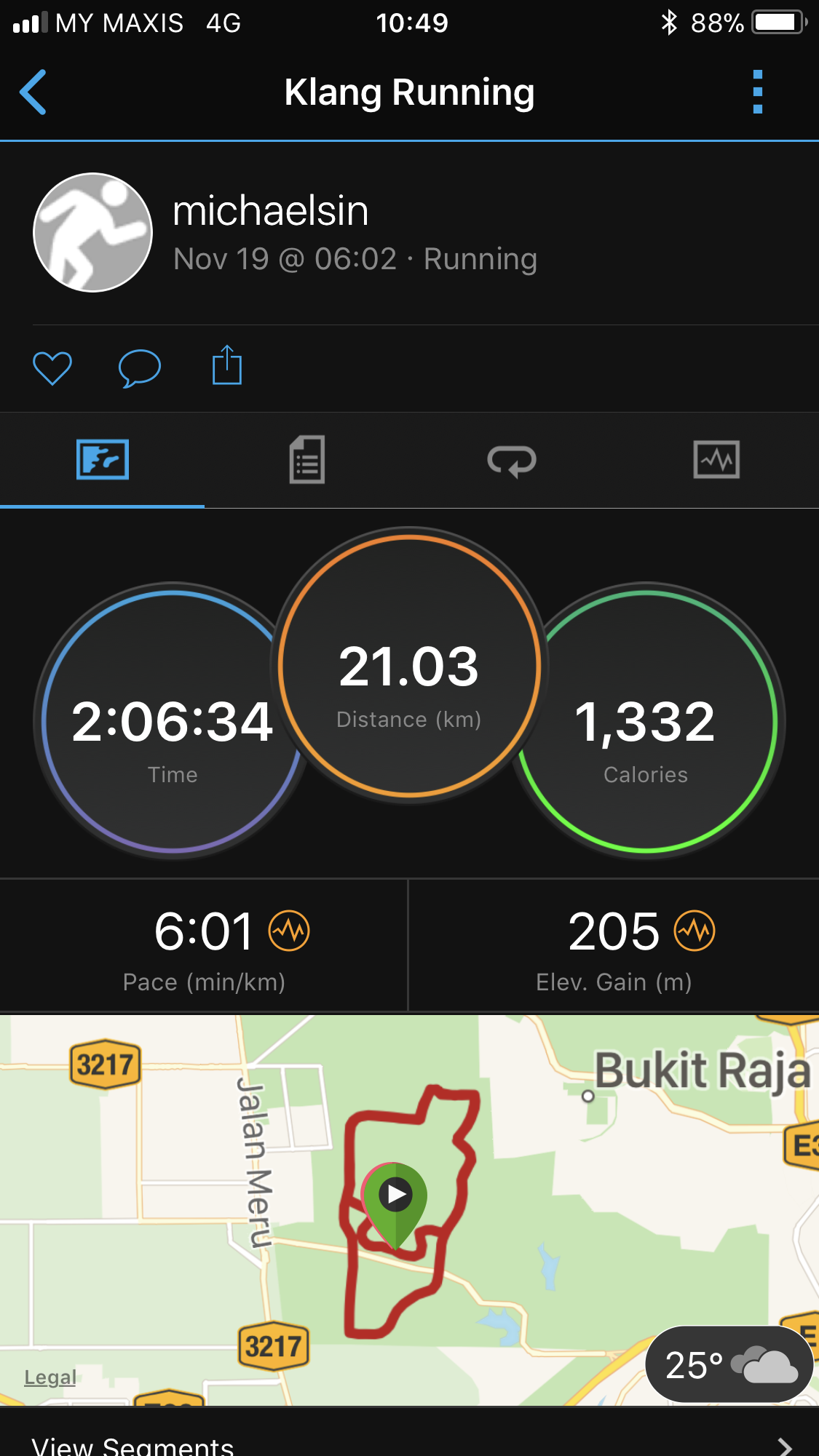This screenshot has width=819, height=1456.
Task: Open the 25° weather badge
Action: point(729,1364)
